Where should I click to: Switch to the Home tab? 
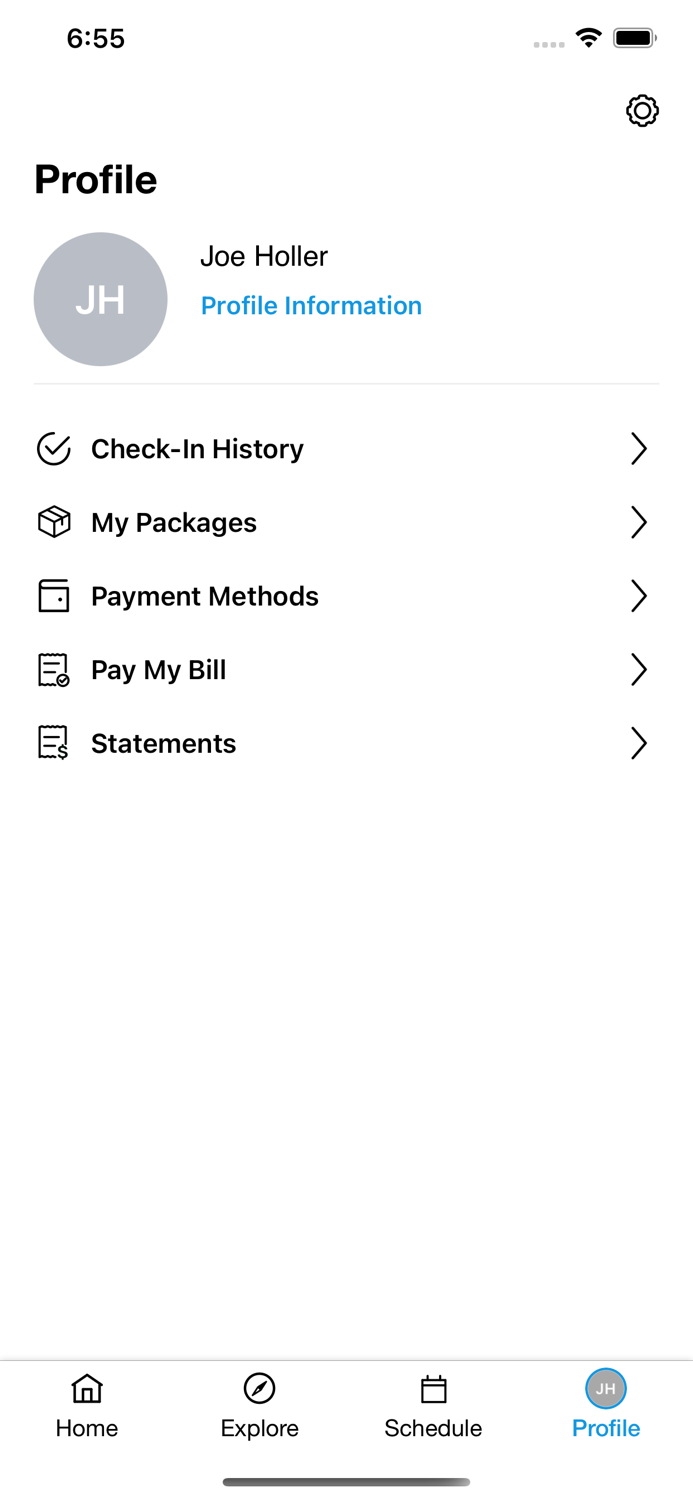pyautogui.click(x=87, y=1405)
